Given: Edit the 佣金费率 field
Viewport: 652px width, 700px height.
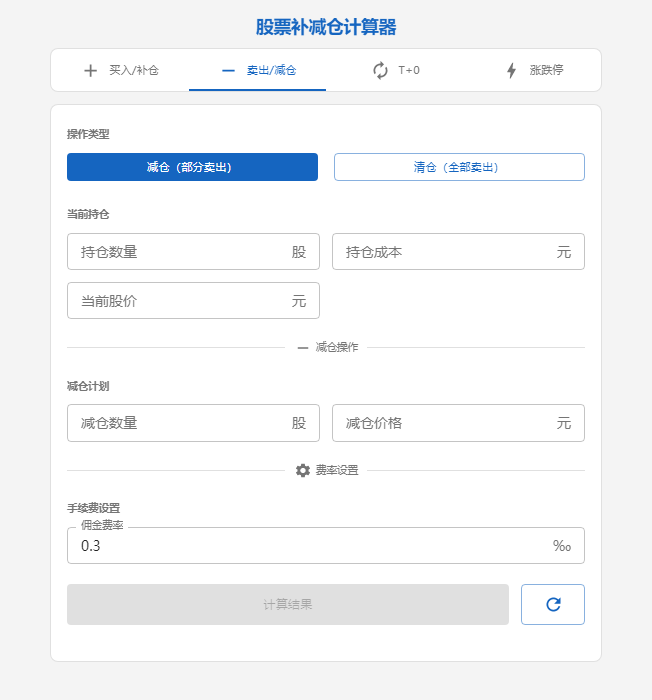Looking at the screenshot, I should [310, 546].
